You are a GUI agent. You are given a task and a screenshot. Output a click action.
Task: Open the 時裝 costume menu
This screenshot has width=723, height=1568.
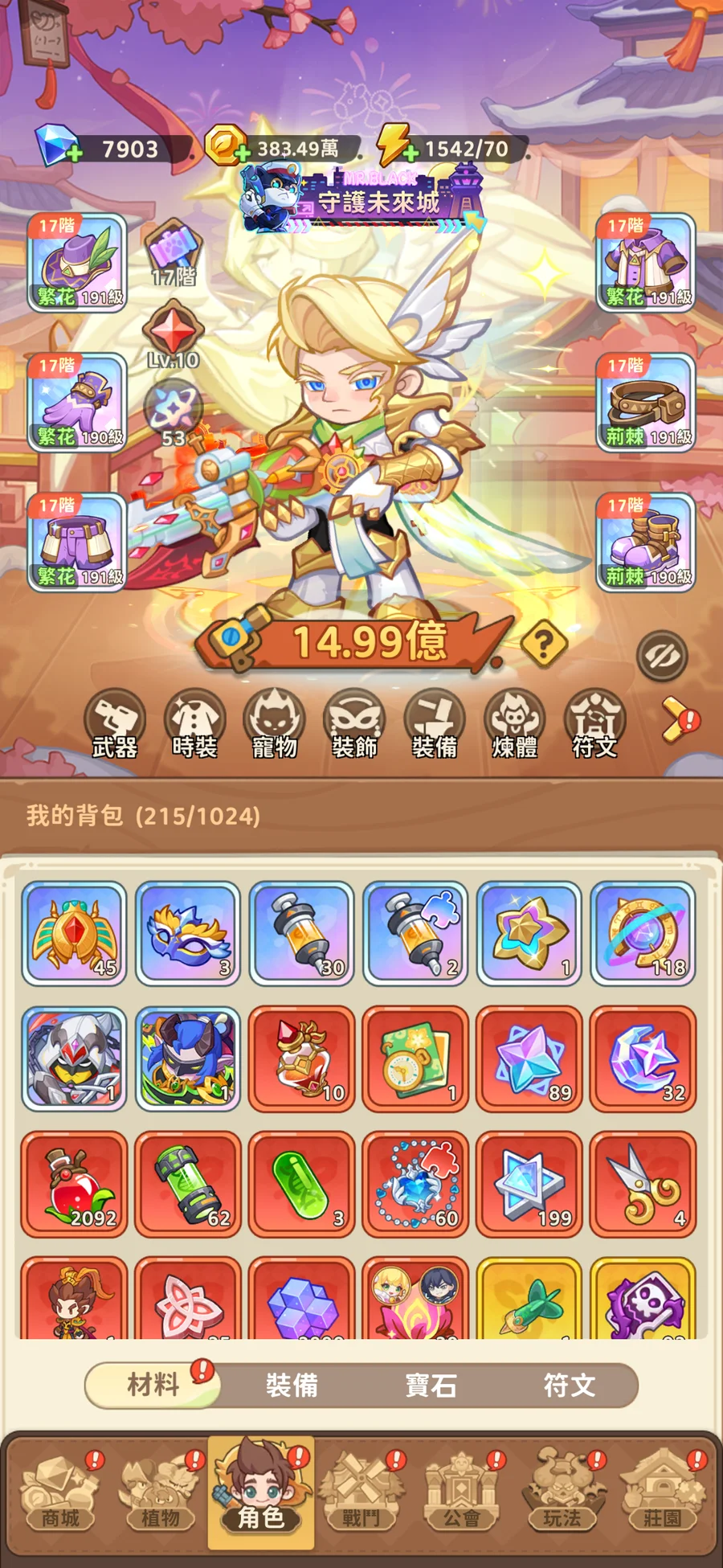point(194,724)
